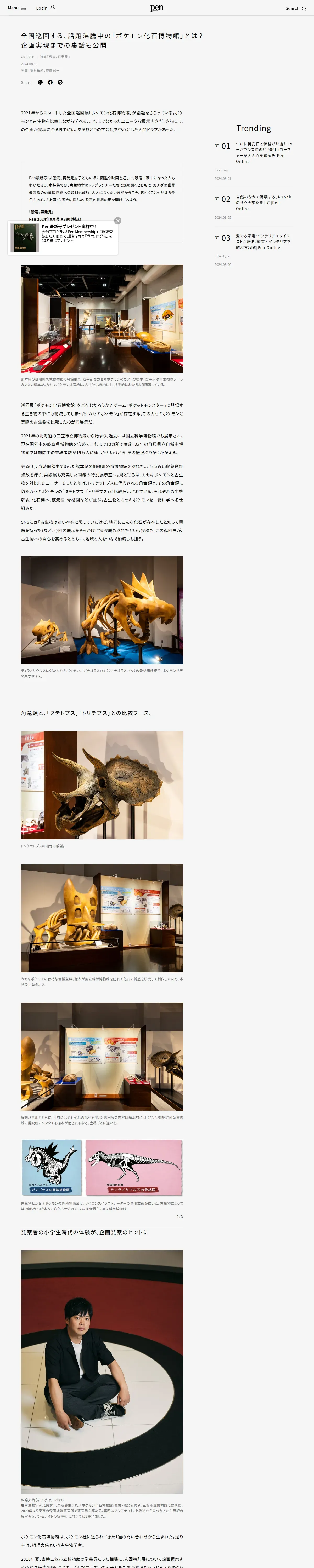Open the 特集「恐竜、再発見」 tag link
The image size is (314, 1568).
coord(55,57)
